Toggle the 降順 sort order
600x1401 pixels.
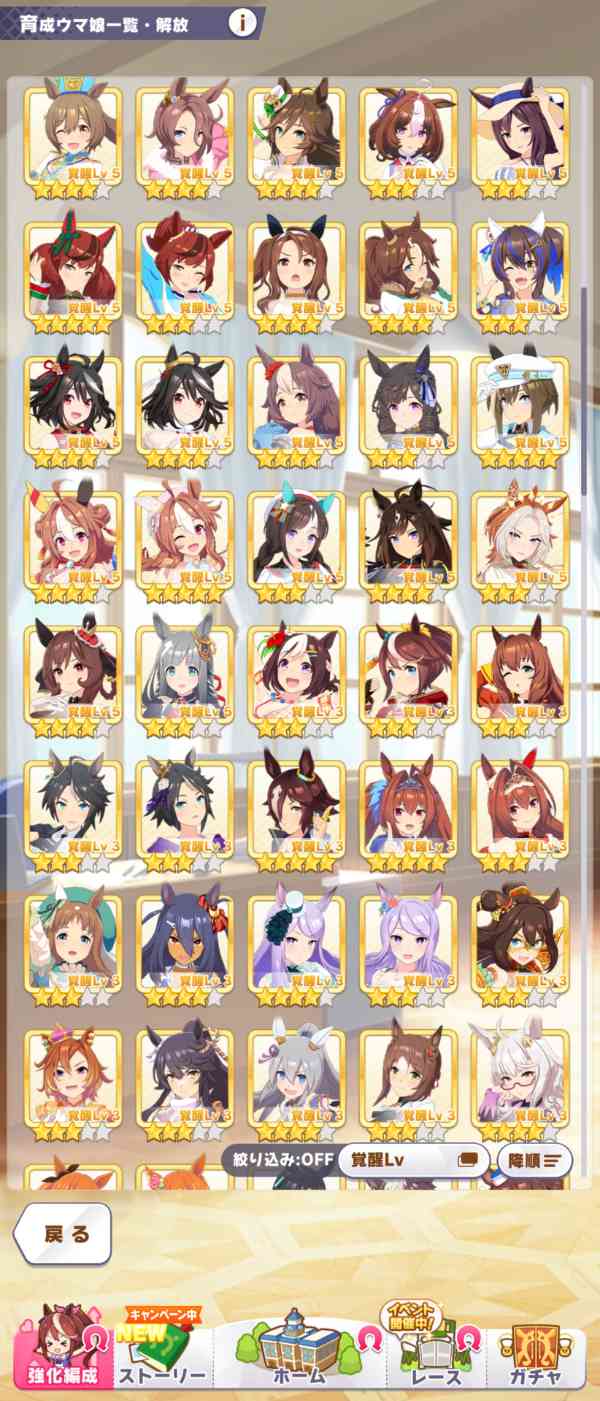(535, 1161)
